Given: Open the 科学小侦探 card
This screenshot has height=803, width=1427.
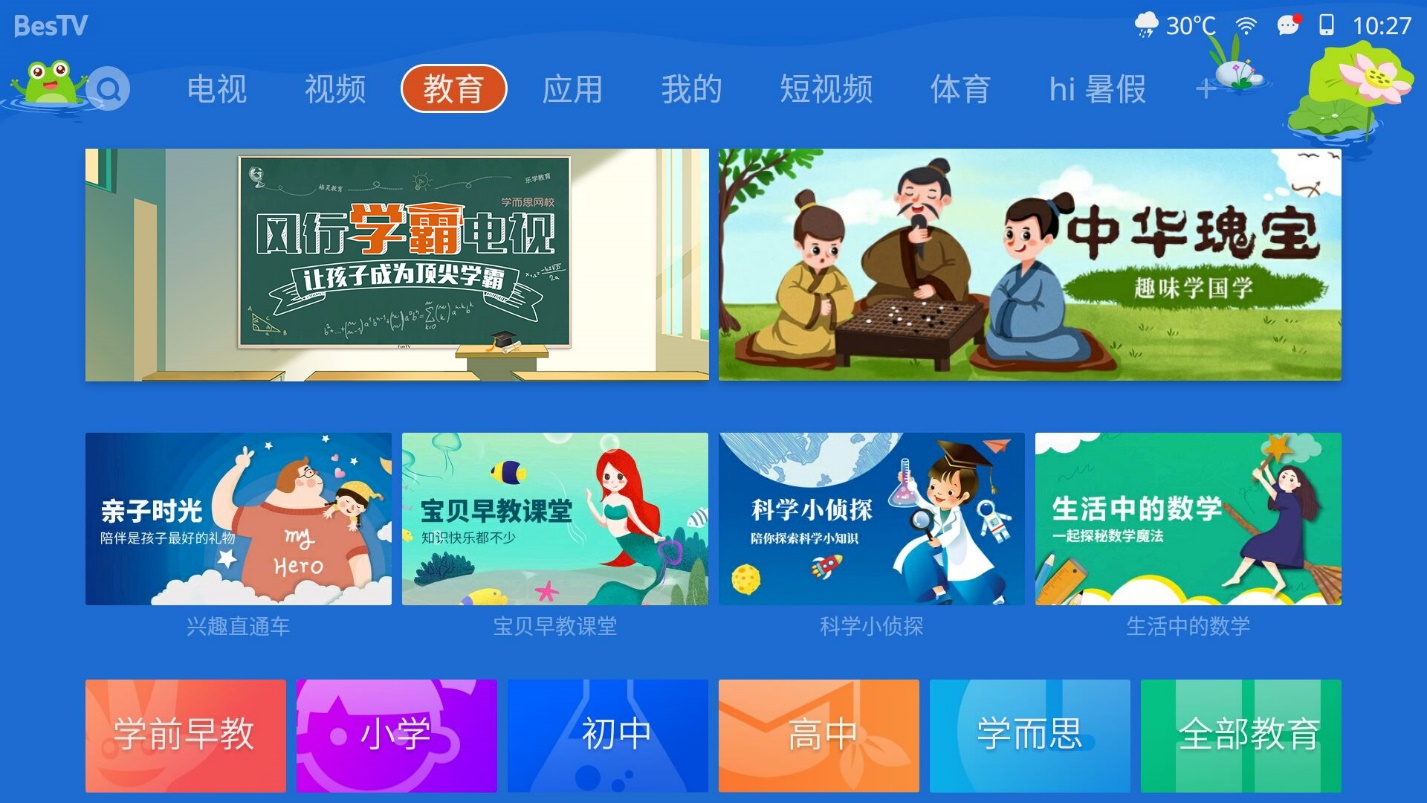Looking at the screenshot, I should (x=871, y=519).
